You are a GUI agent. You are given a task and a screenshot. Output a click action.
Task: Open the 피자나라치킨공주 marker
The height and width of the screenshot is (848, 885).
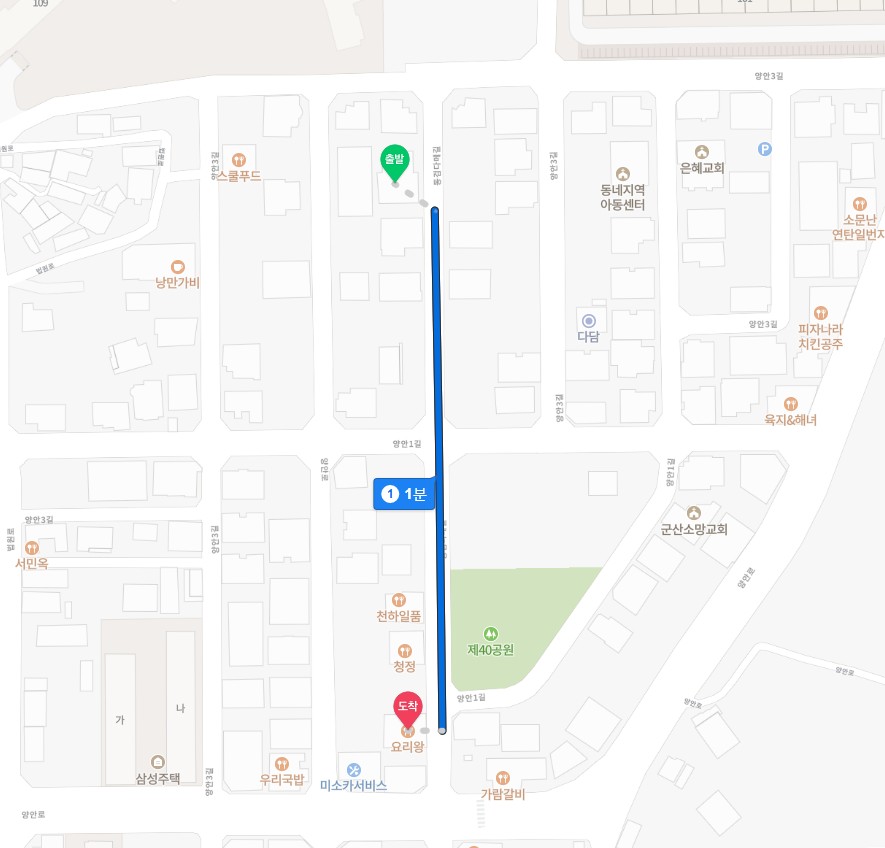(x=820, y=313)
